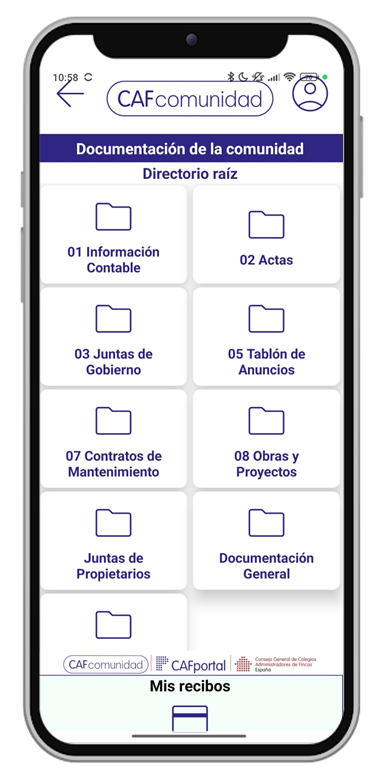Screen dimensions: 378x777
Task: Select the Mis recibos option
Action: (x=190, y=704)
